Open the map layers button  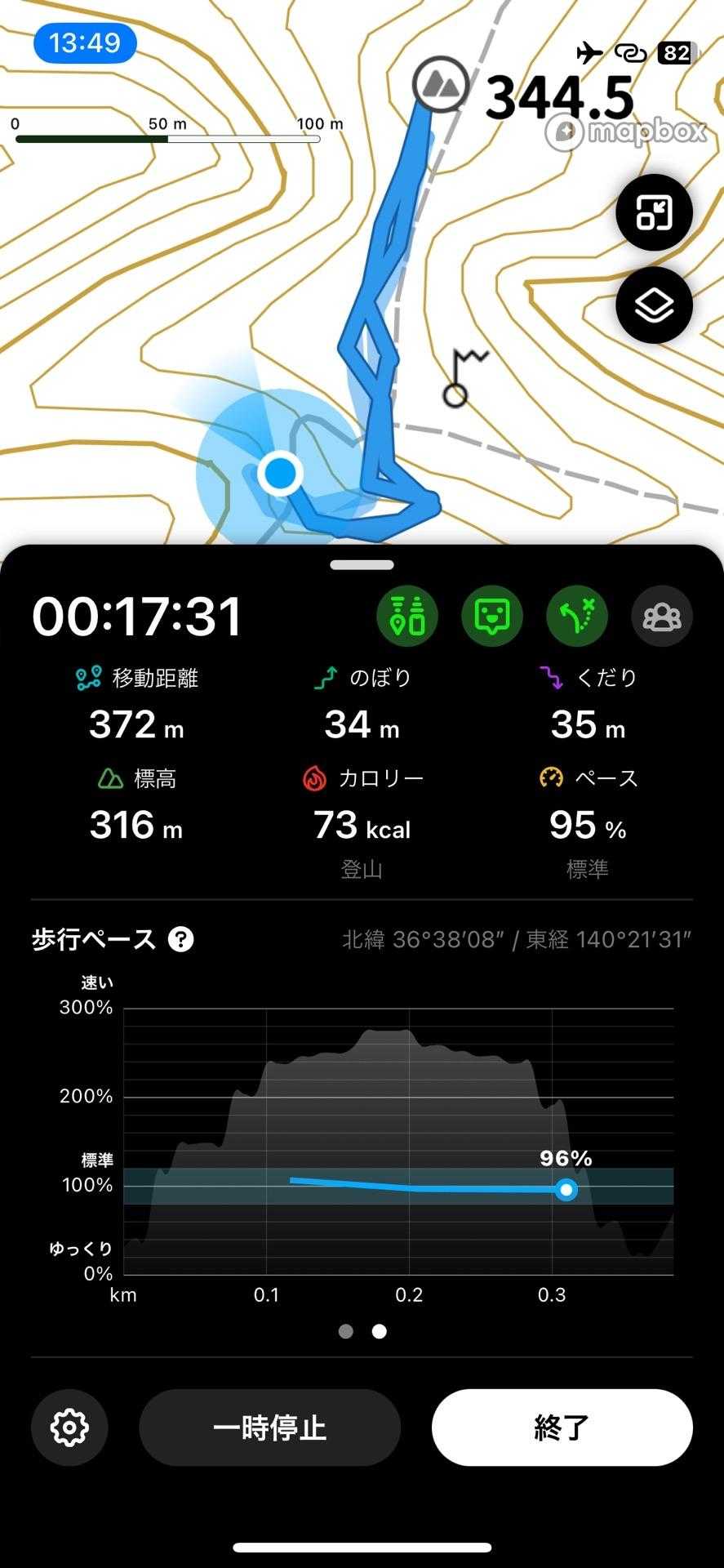654,305
